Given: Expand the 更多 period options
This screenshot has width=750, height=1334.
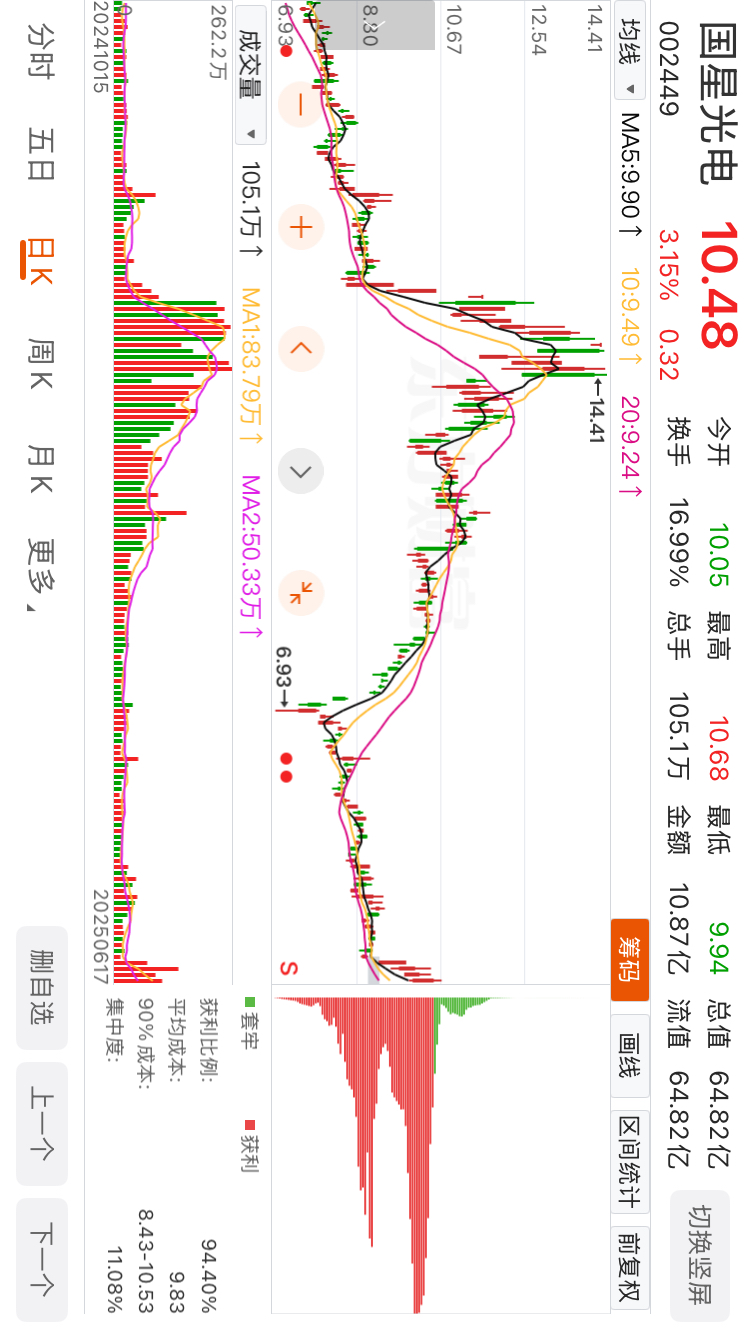Looking at the screenshot, I should coord(41,574).
